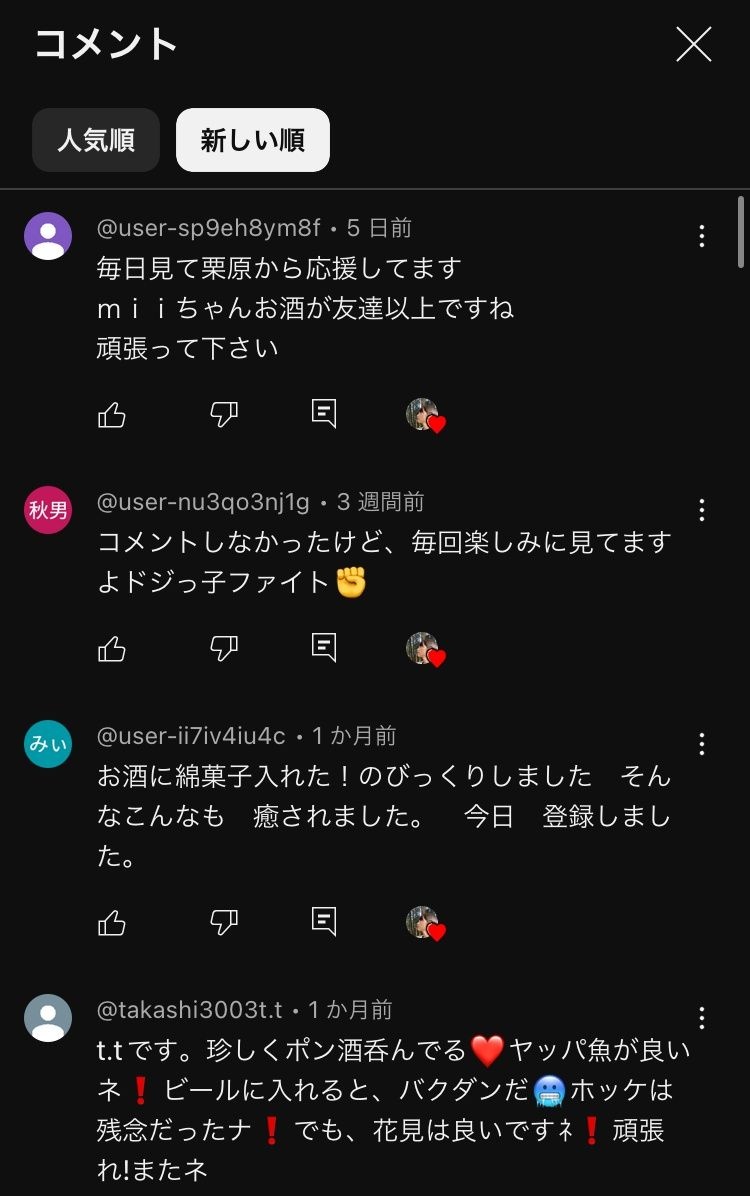Screen dimensions: 750x1196
Task: Reply to user-sp9eh8ym8f's comment
Action: [324, 414]
